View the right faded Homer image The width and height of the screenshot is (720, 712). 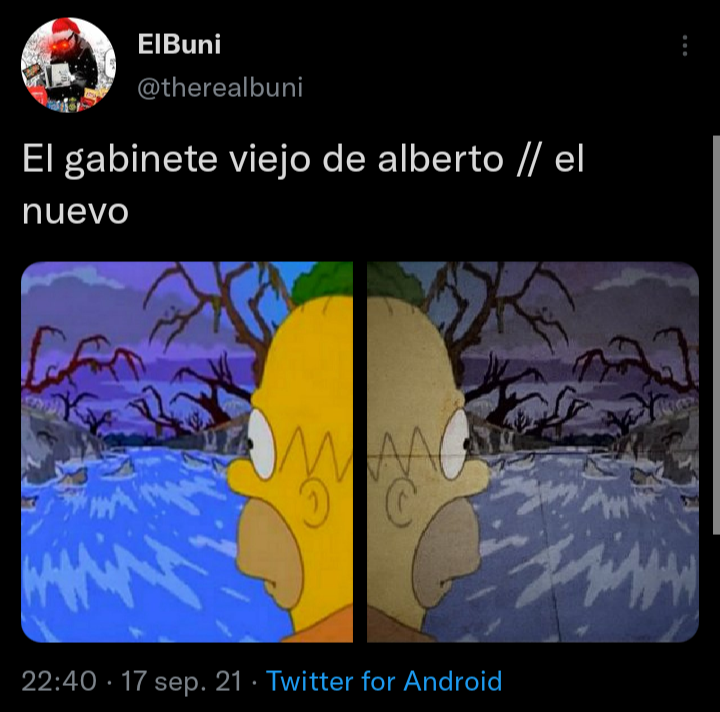tap(532, 451)
